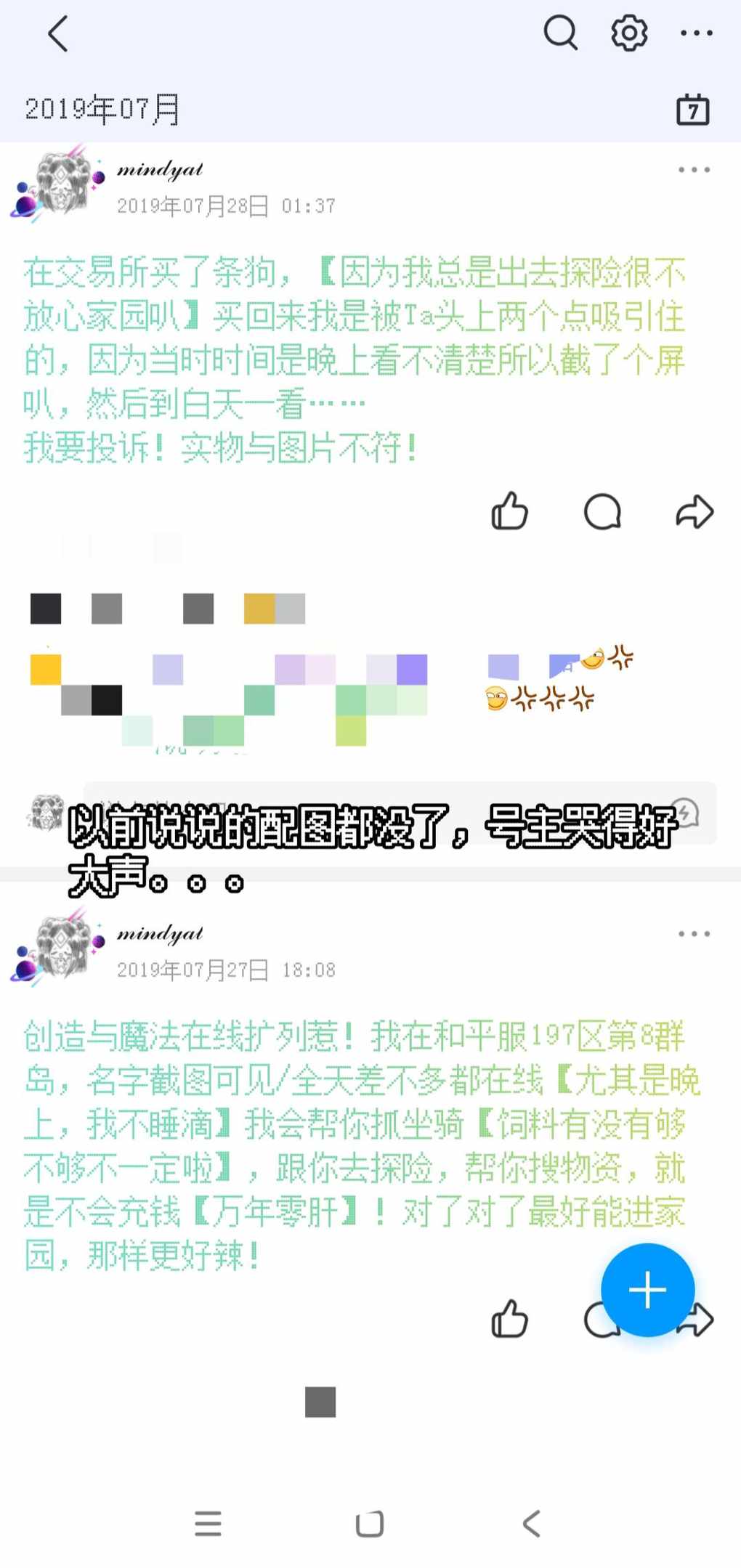Open mindyat's profile from the 07月27日 post name
The image size is (741, 1568).
160,934
